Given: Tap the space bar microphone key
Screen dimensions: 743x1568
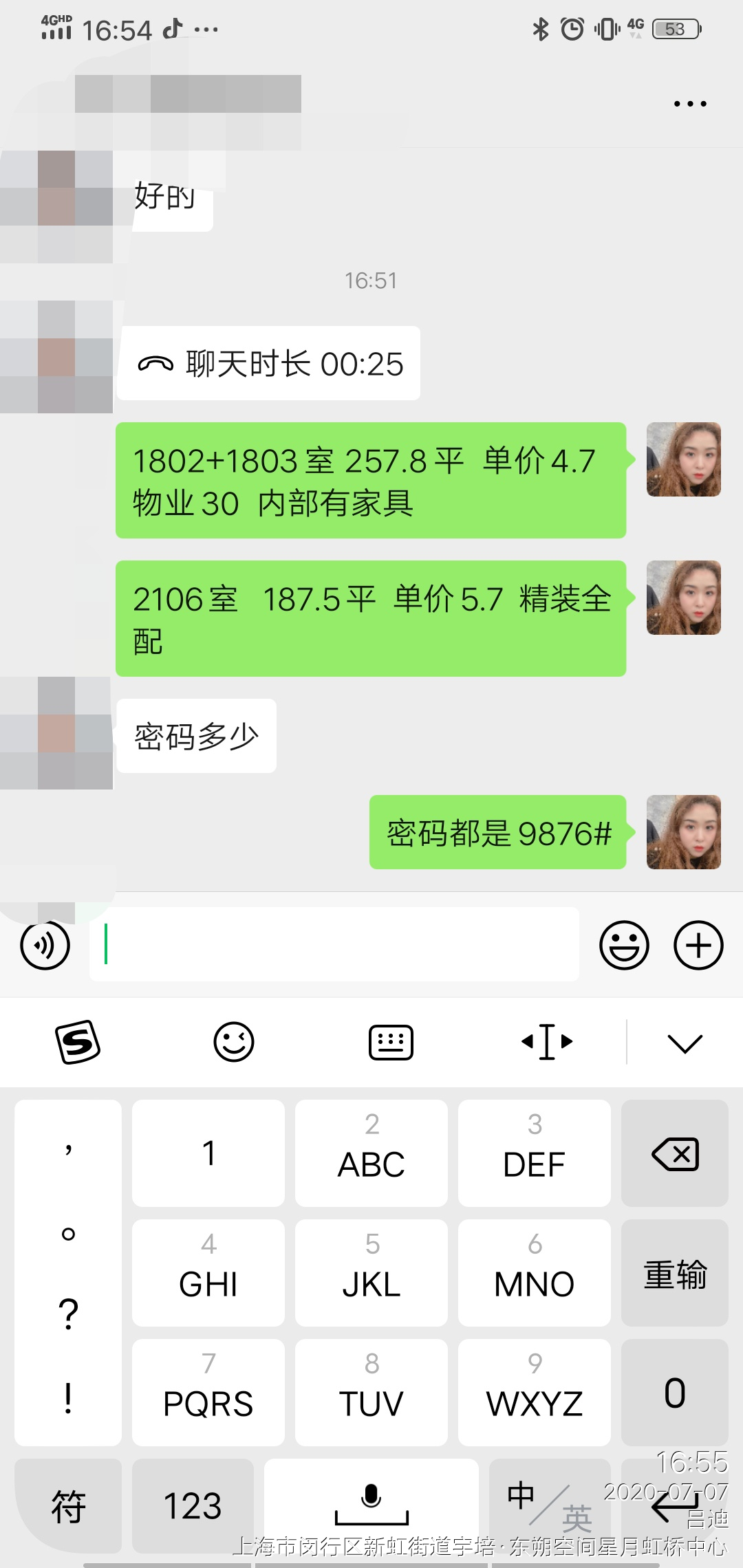Looking at the screenshot, I should click(371, 1506).
